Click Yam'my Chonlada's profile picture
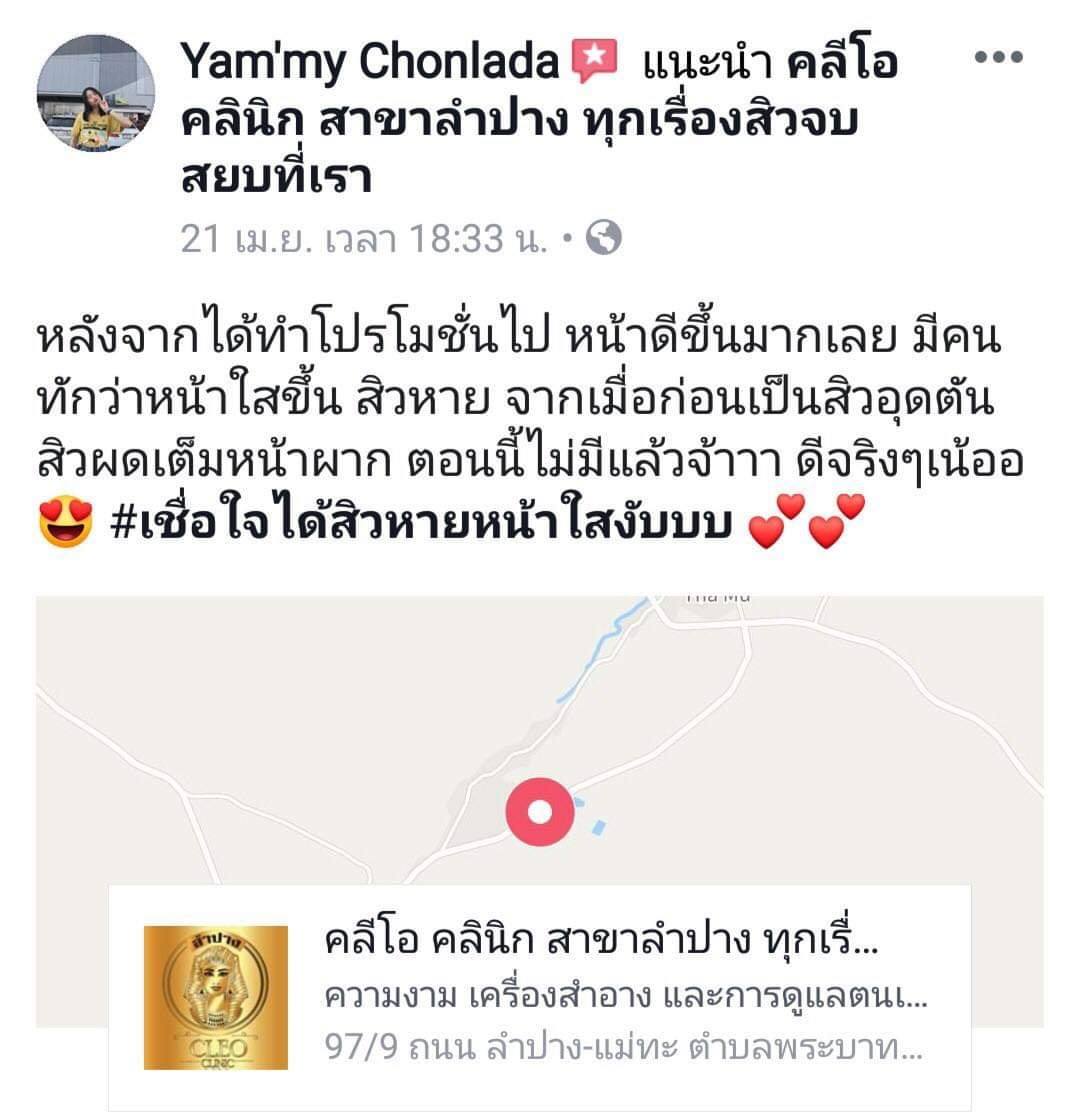The height and width of the screenshot is (1119, 1079). pyautogui.click(x=97, y=97)
